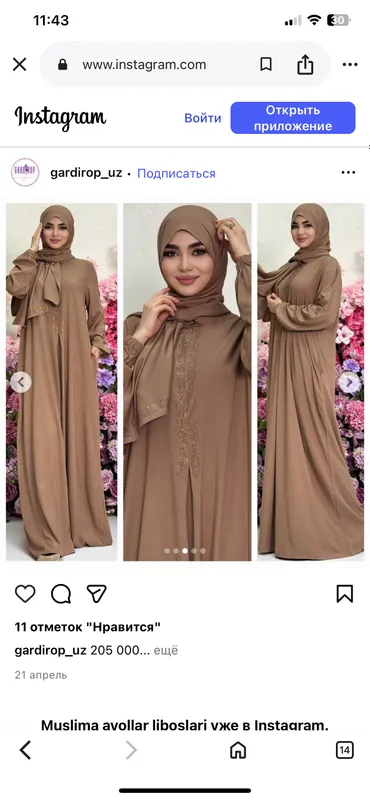The image size is (370, 800).
Task: Bookmark the page in browser toolbar
Action: [266, 64]
